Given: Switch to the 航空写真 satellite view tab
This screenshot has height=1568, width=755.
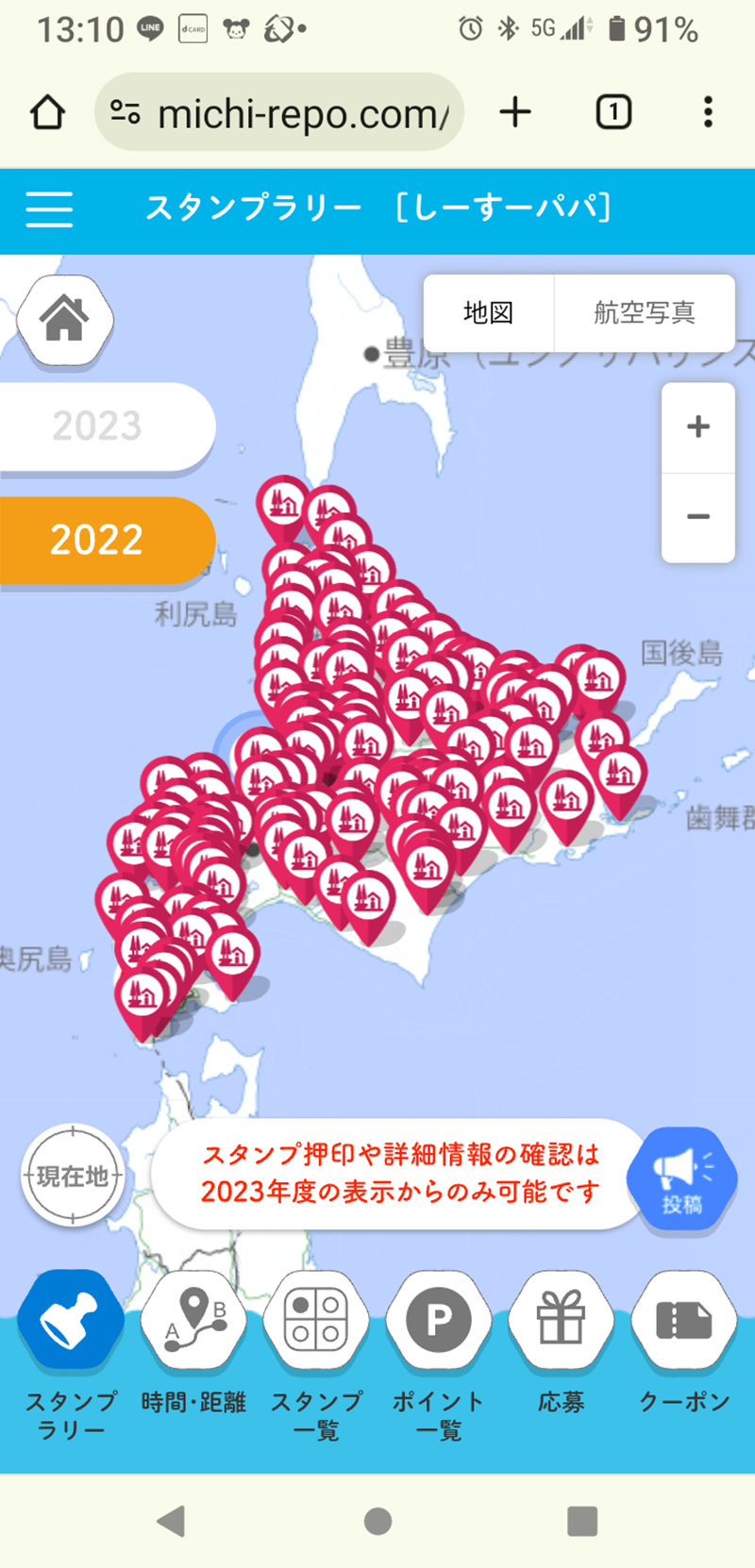Looking at the screenshot, I should (x=645, y=313).
